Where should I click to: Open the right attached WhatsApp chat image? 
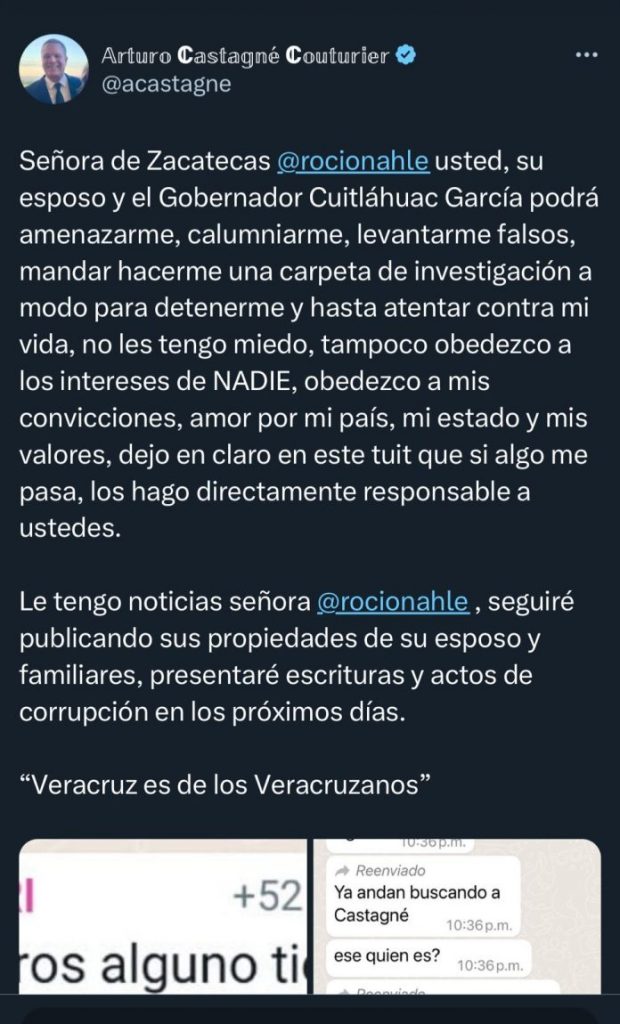click(x=456, y=915)
